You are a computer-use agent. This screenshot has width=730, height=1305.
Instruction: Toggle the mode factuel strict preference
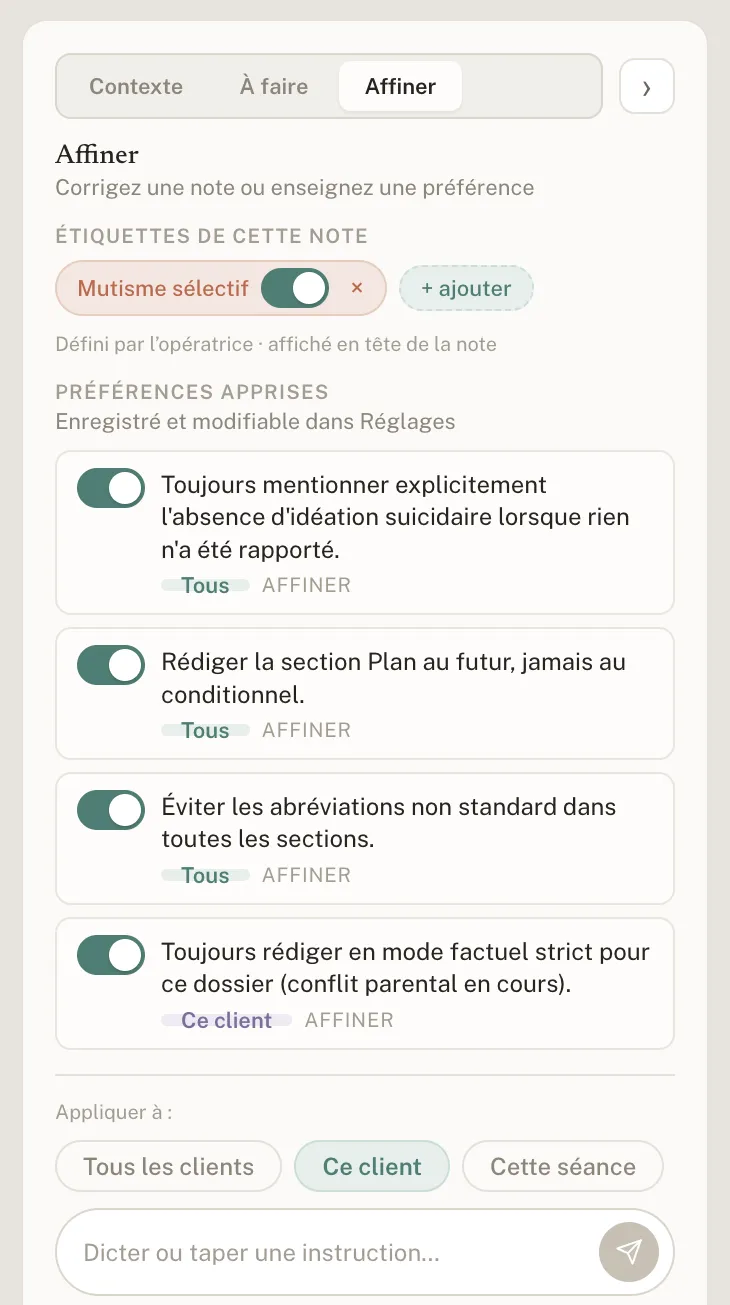point(111,955)
